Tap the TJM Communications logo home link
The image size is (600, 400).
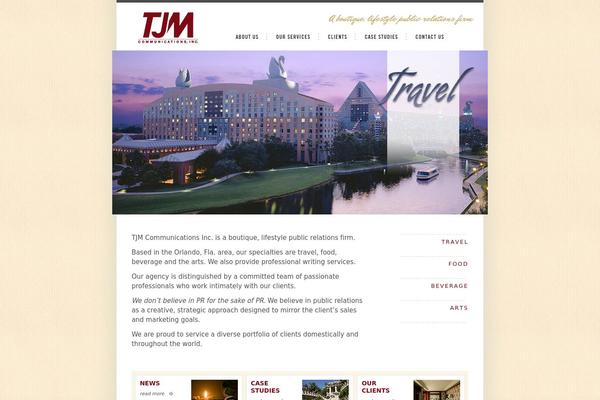[169, 28]
